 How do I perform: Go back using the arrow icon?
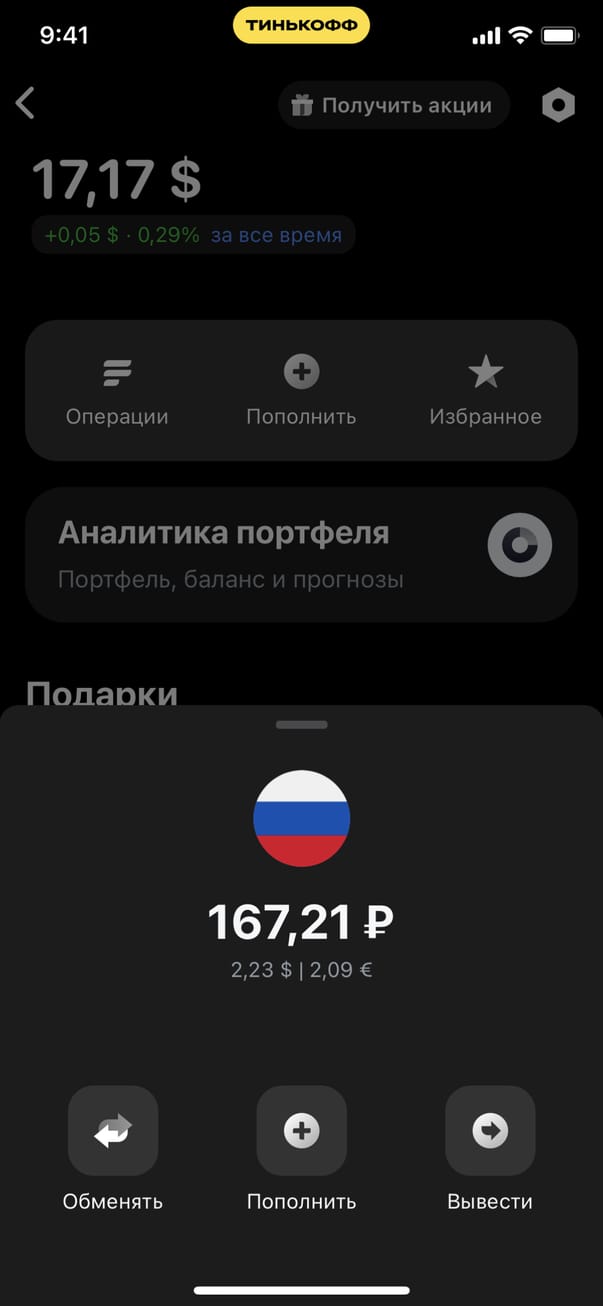(x=26, y=103)
